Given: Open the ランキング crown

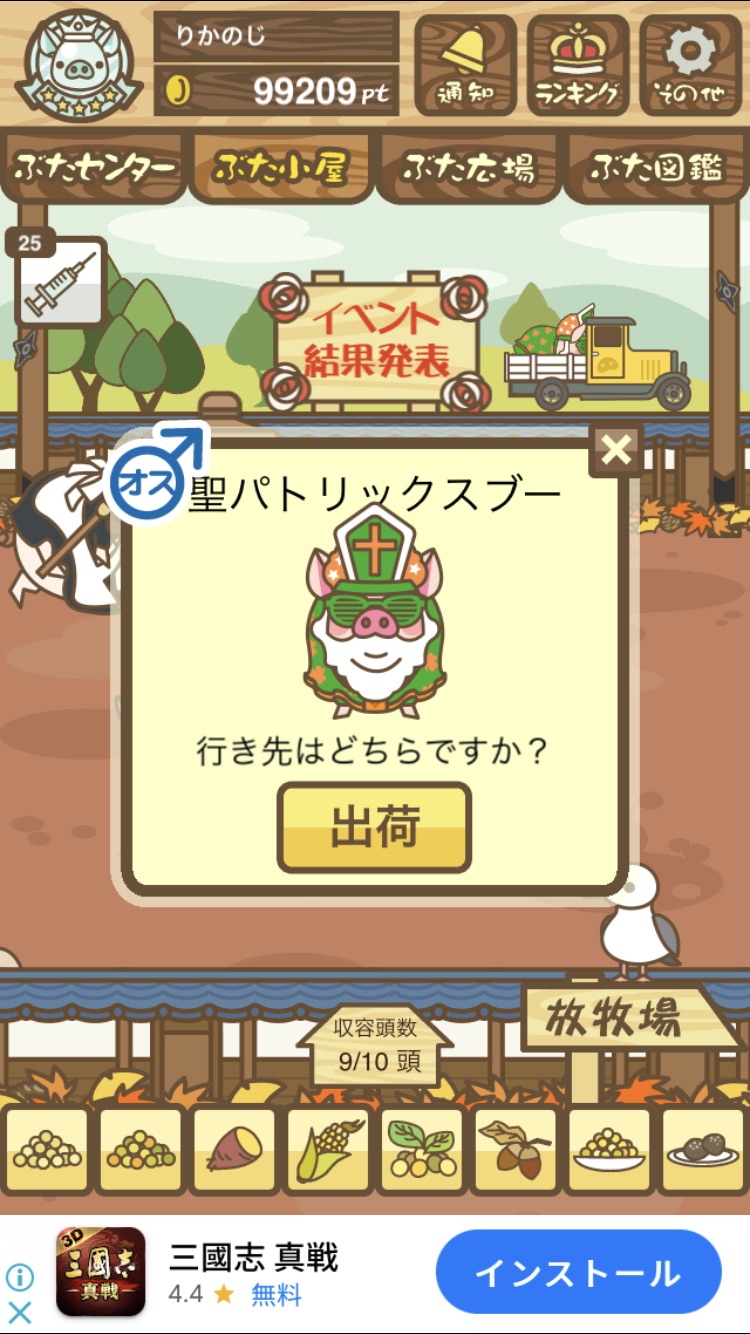Looking at the screenshot, I should coord(578,65).
